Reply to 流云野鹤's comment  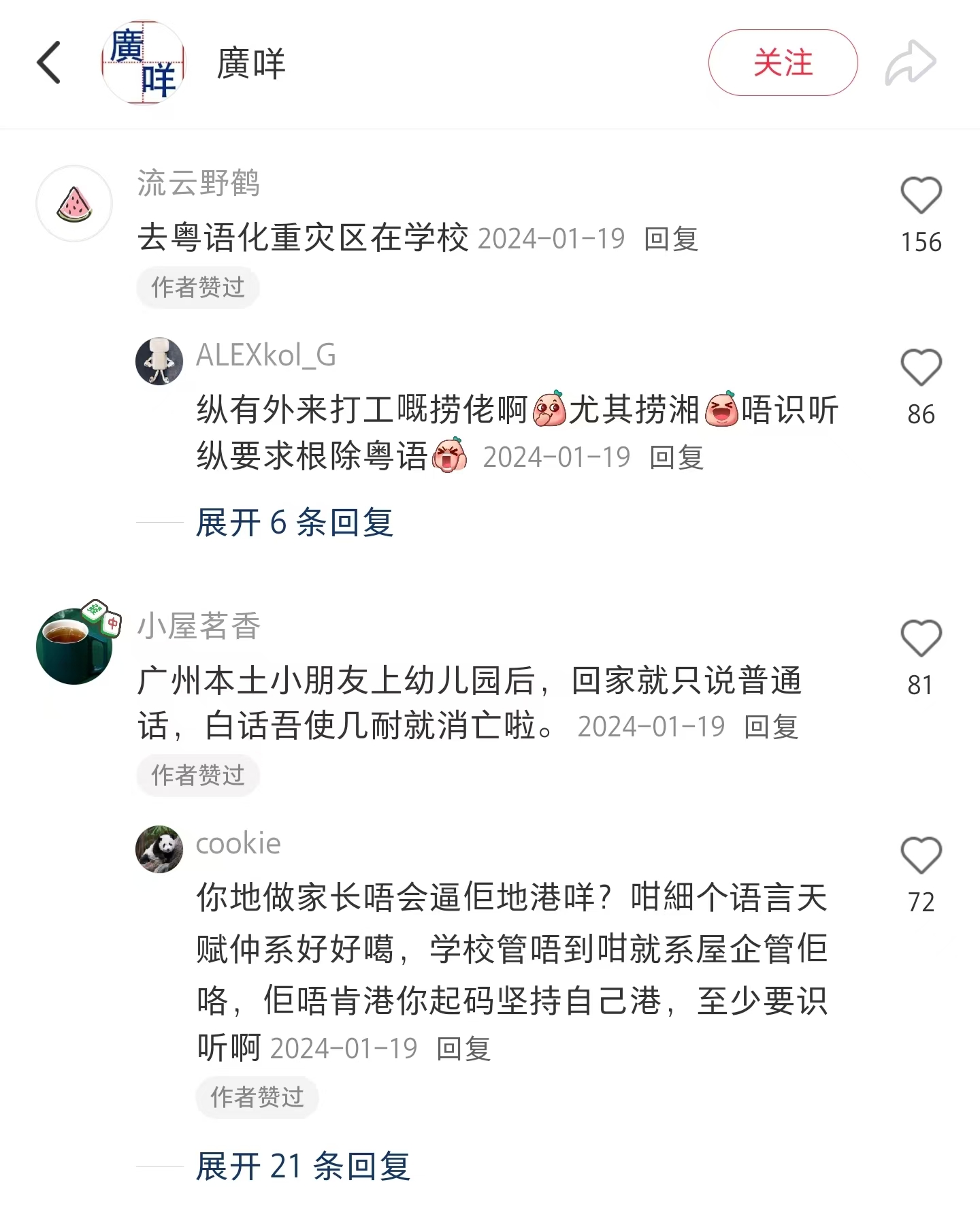tap(671, 239)
